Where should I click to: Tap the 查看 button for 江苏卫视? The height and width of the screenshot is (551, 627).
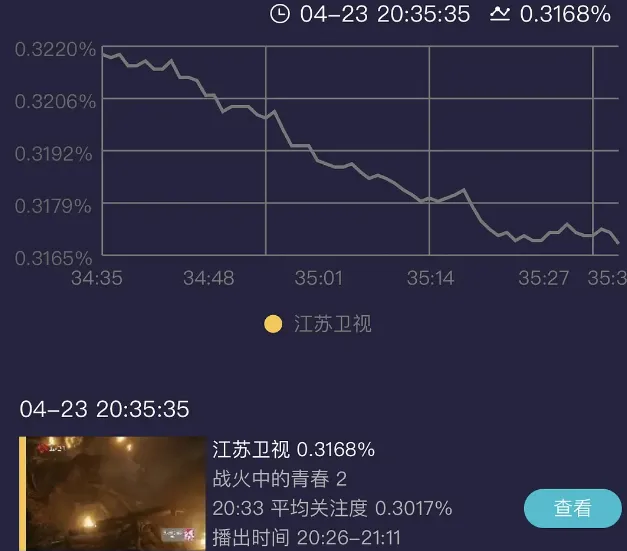pyautogui.click(x=572, y=508)
